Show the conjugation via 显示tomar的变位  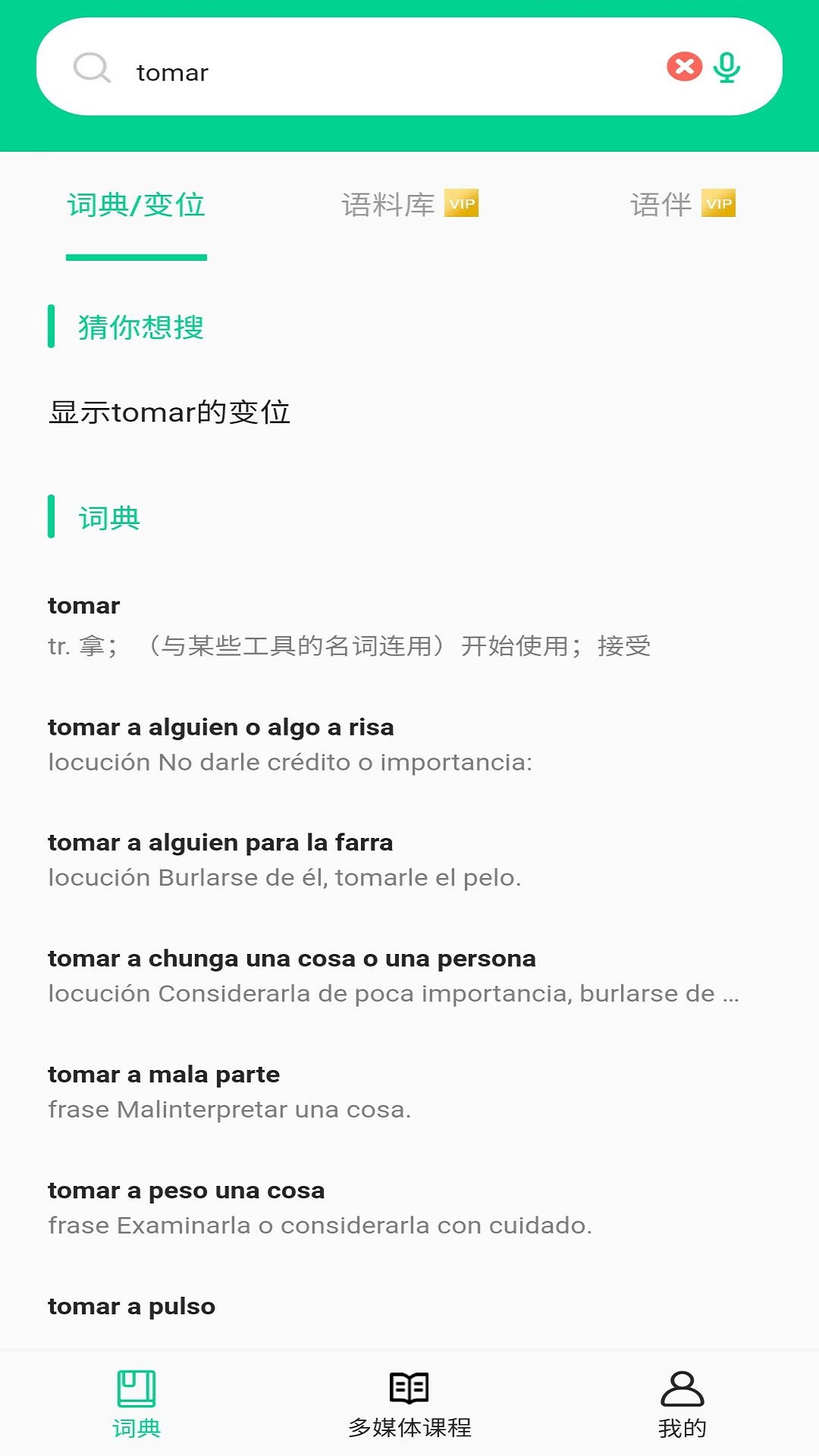point(170,412)
